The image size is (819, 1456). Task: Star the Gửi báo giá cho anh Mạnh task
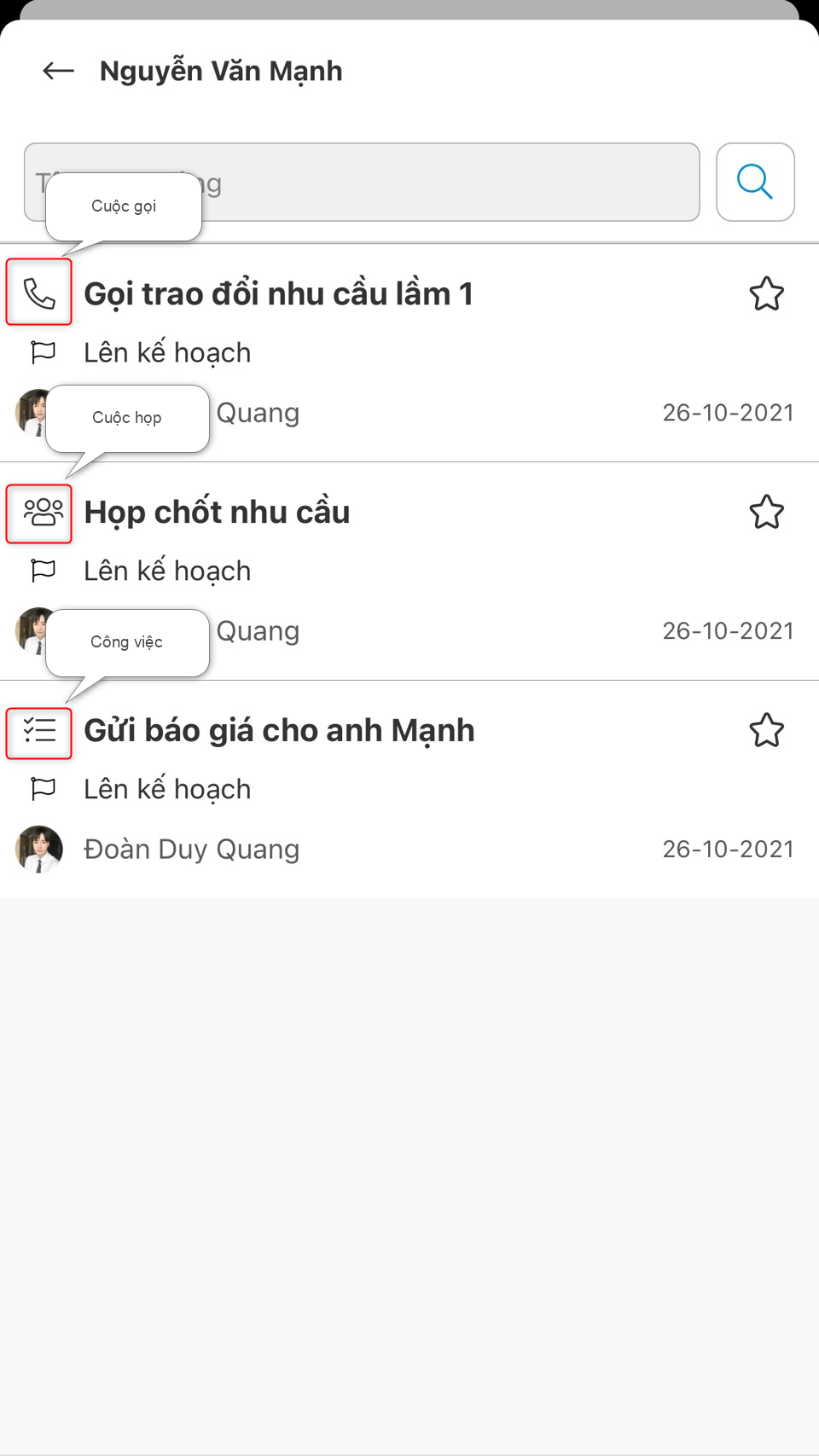click(x=766, y=731)
